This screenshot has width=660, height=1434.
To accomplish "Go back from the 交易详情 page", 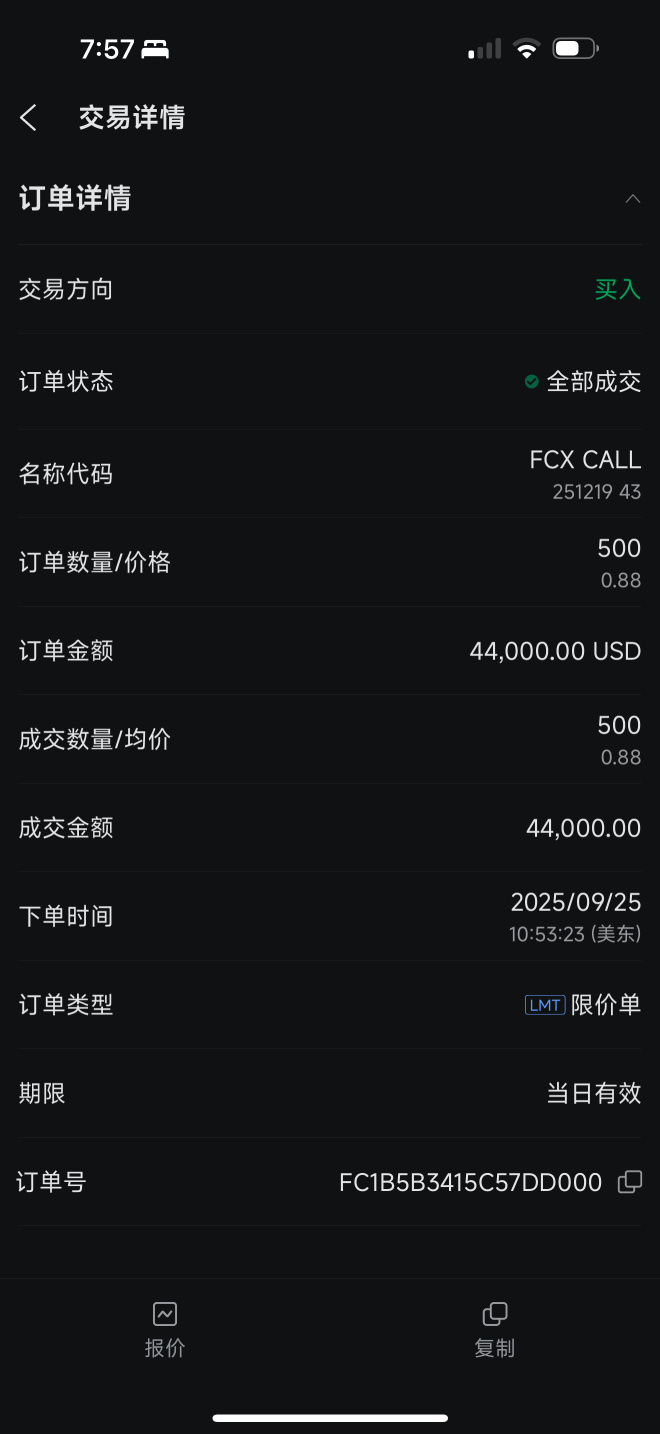I will click(28, 118).
